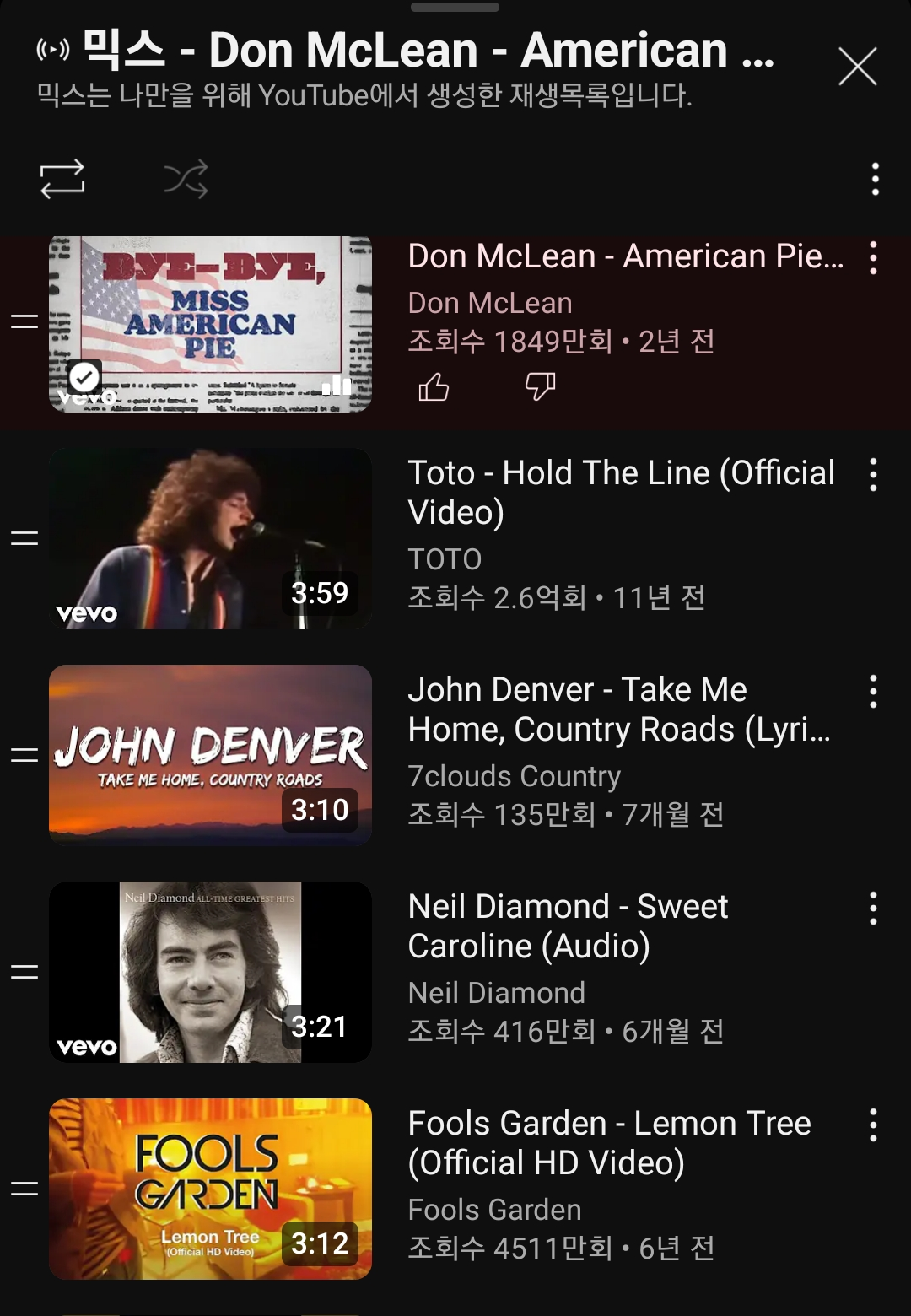
Task: Dislike the Don McLean American Pie video
Action: 540,387
